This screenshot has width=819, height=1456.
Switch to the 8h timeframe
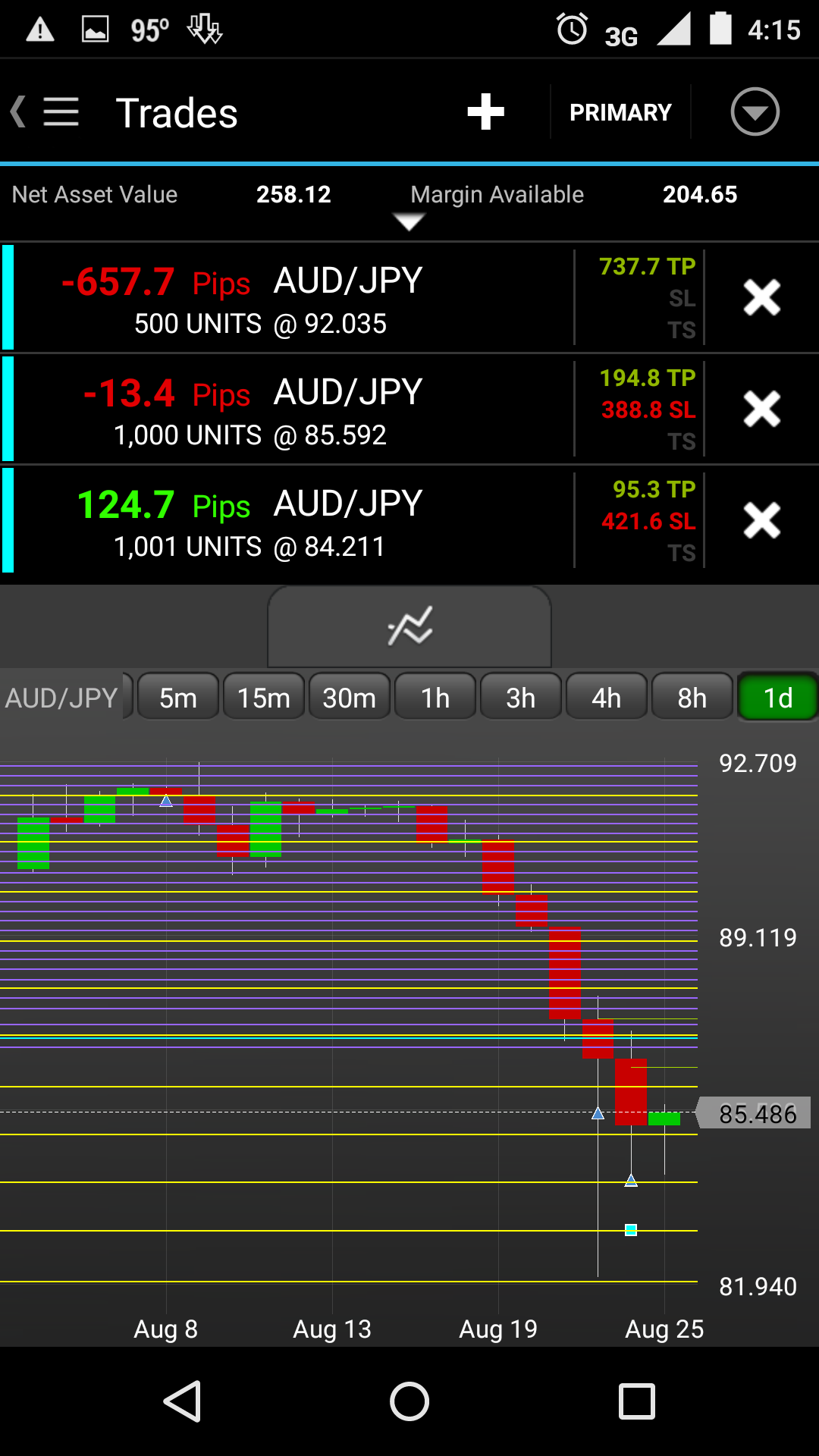tap(692, 698)
